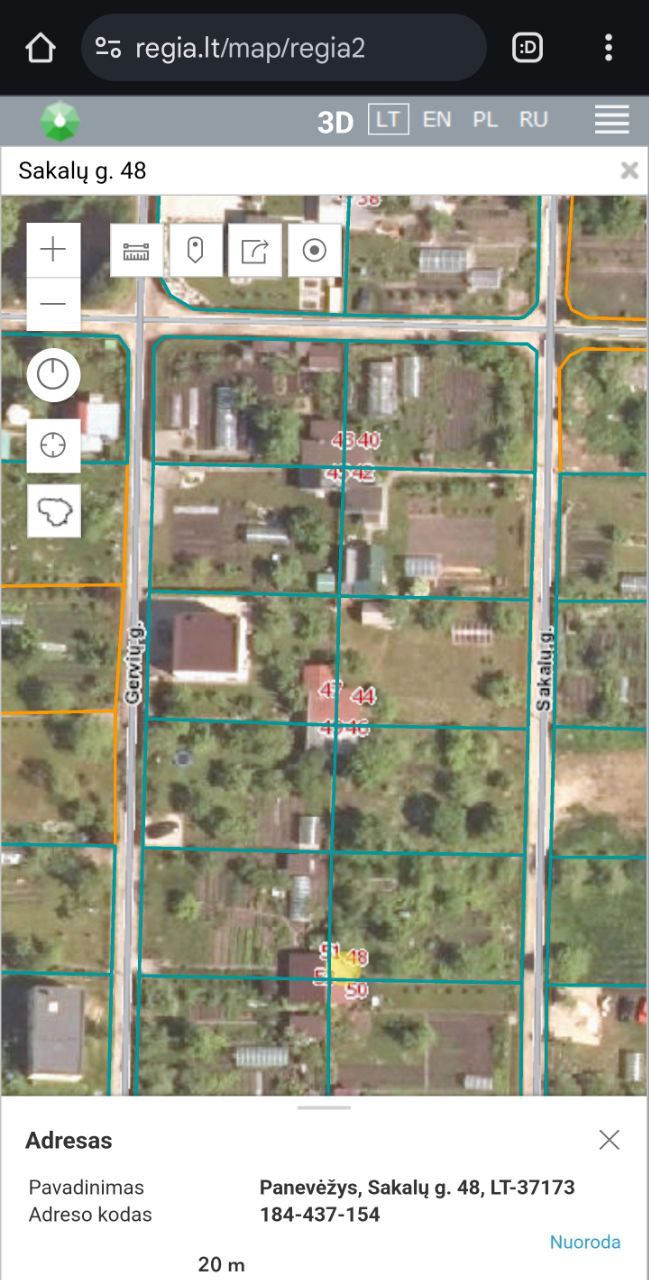Center map on my location
This screenshot has width=649, height=1280.
coord(53,445)
